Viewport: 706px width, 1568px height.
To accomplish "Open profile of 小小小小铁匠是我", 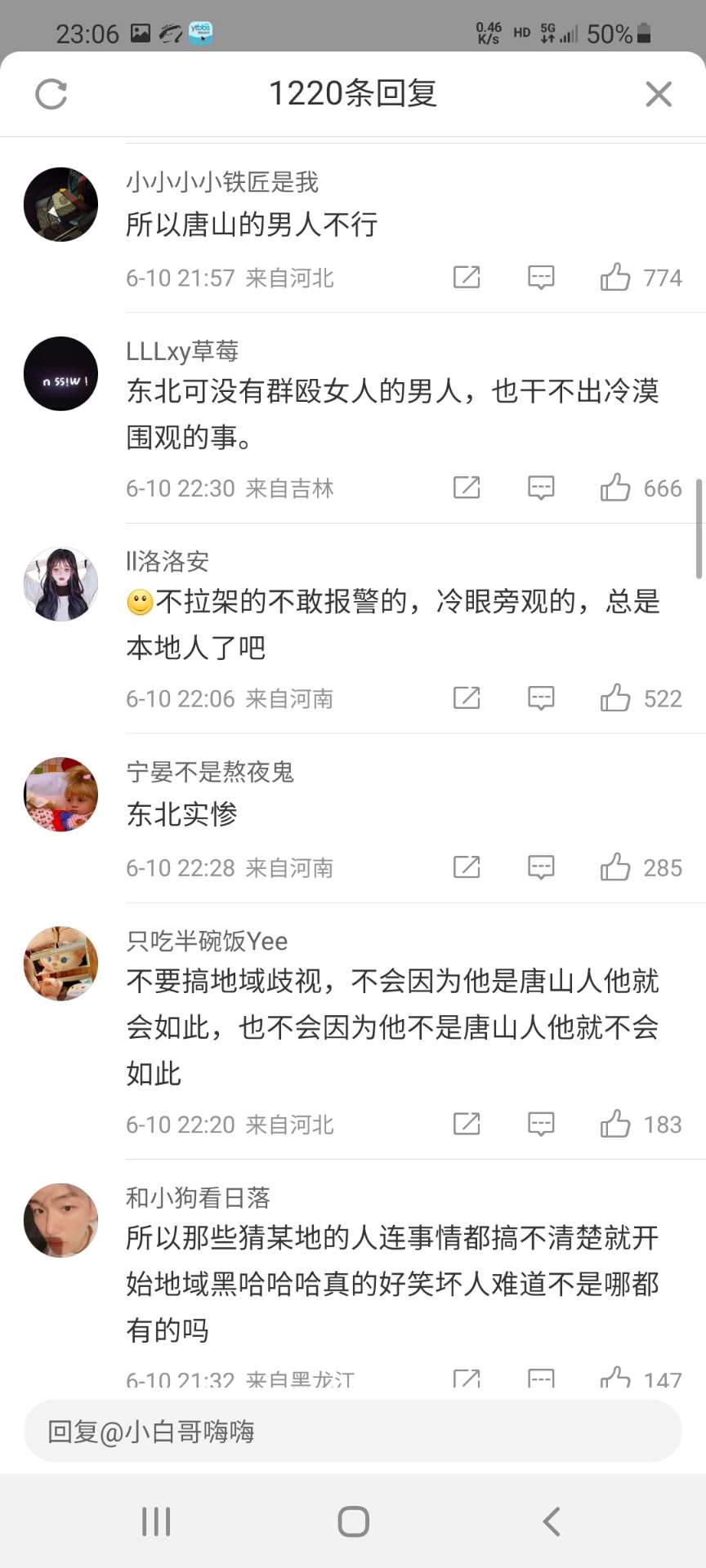I will coord(60,204).
